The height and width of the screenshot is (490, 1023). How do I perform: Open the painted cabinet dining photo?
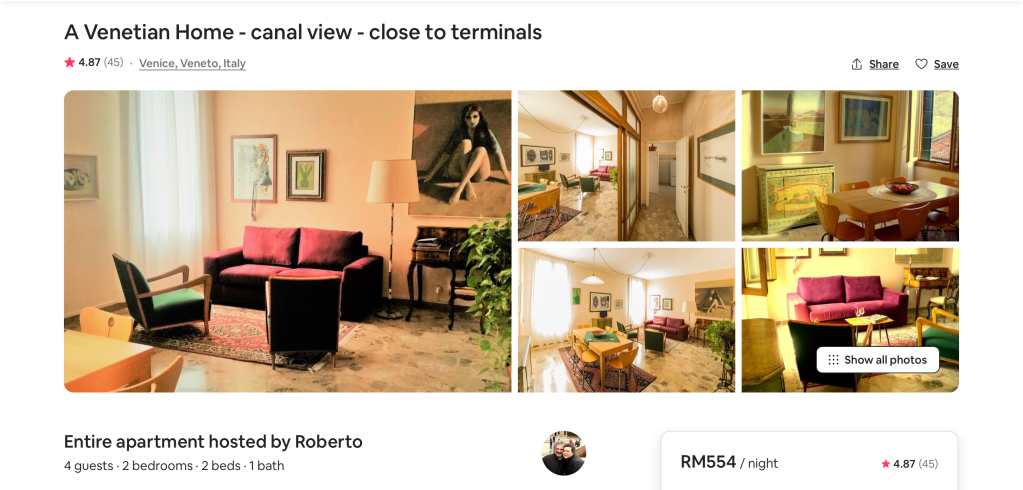click(x=850, y=165)
